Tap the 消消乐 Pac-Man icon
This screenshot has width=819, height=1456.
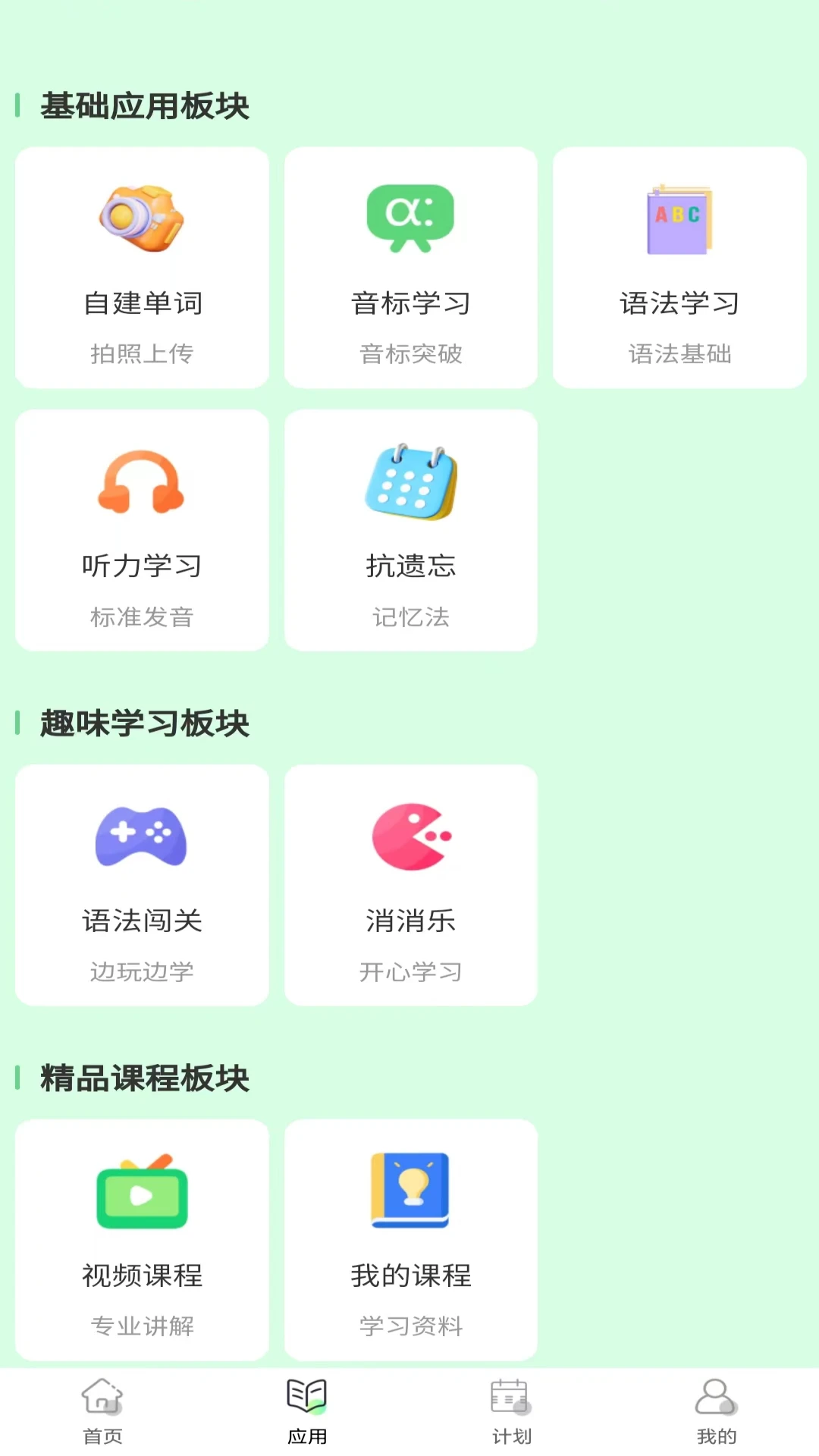click(409, 837)
